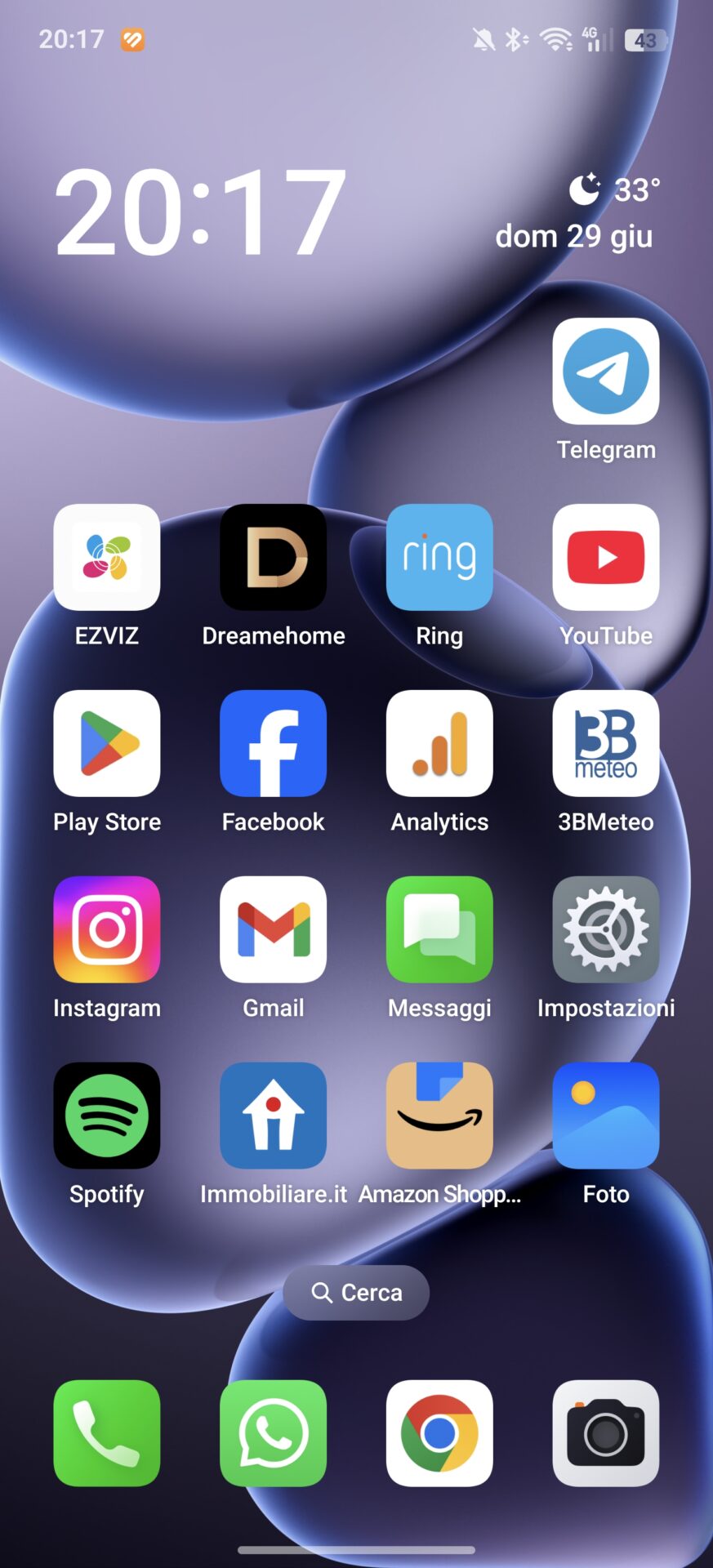Launch Spotify
713x1568 pixels.
(x=107, y=1116)
